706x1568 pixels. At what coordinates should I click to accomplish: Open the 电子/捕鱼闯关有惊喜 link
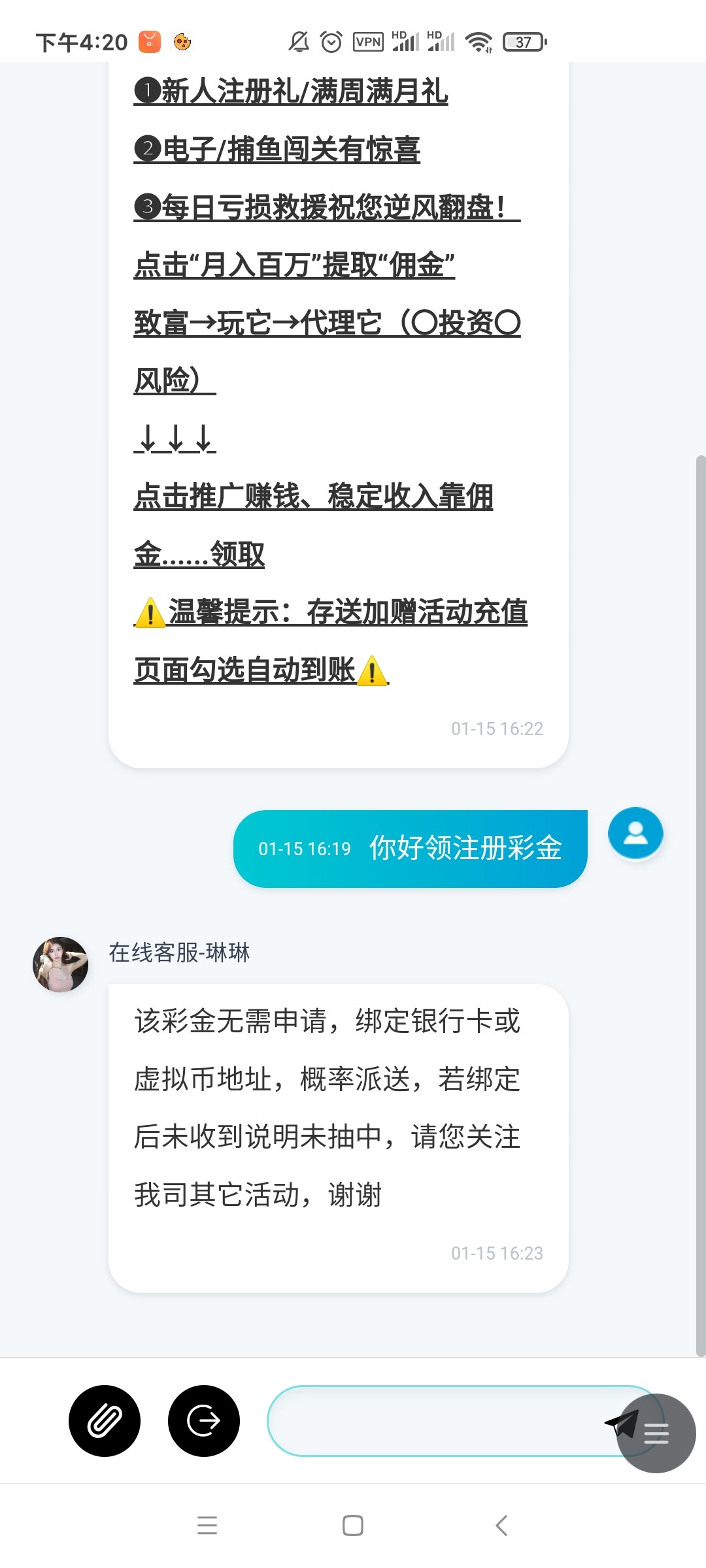pyautogui.click(x=277, y=149)
